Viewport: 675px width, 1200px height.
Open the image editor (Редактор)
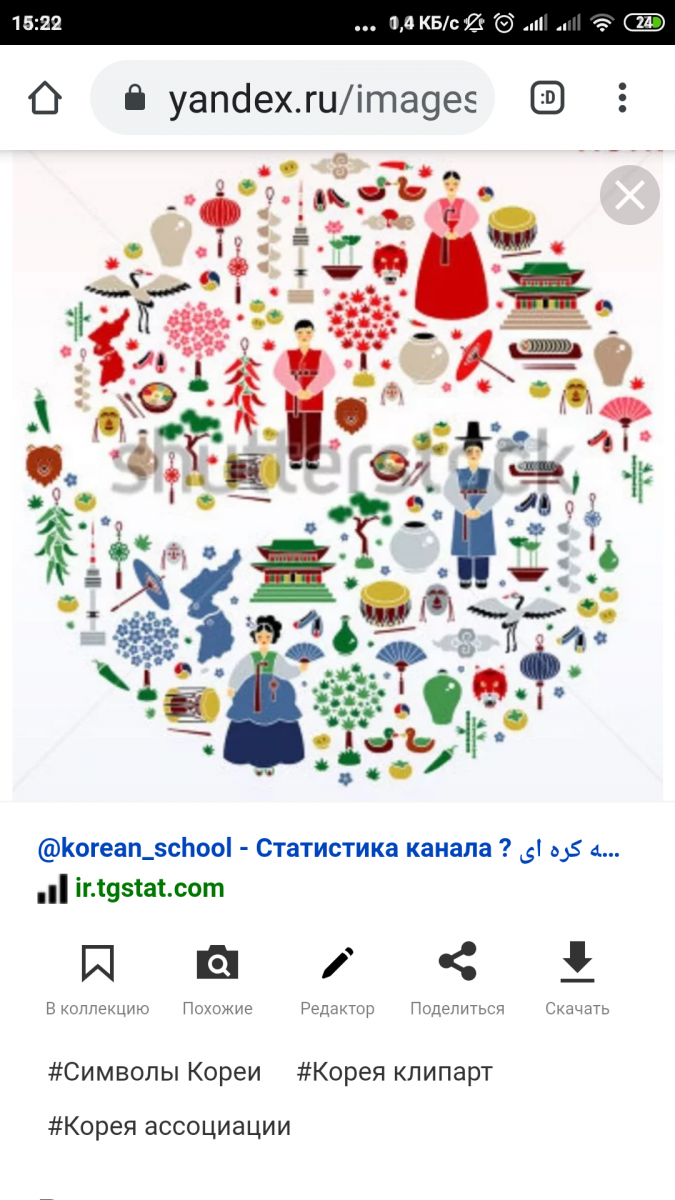[337, 980]
